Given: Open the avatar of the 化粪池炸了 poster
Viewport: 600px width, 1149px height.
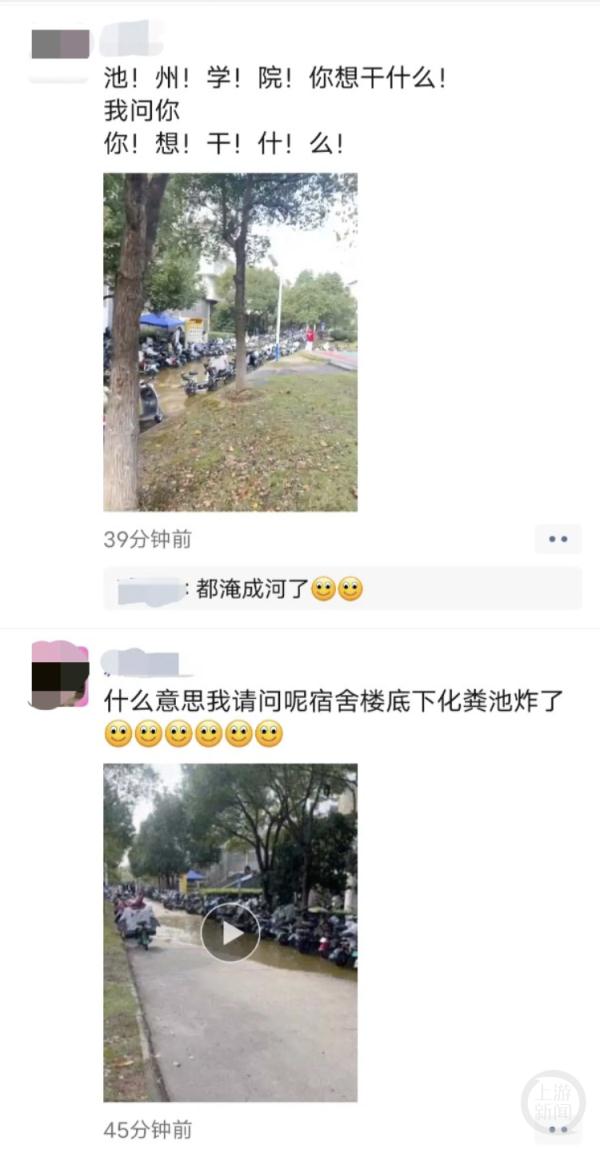Looking at the screenshot, I should coord(60,674).
